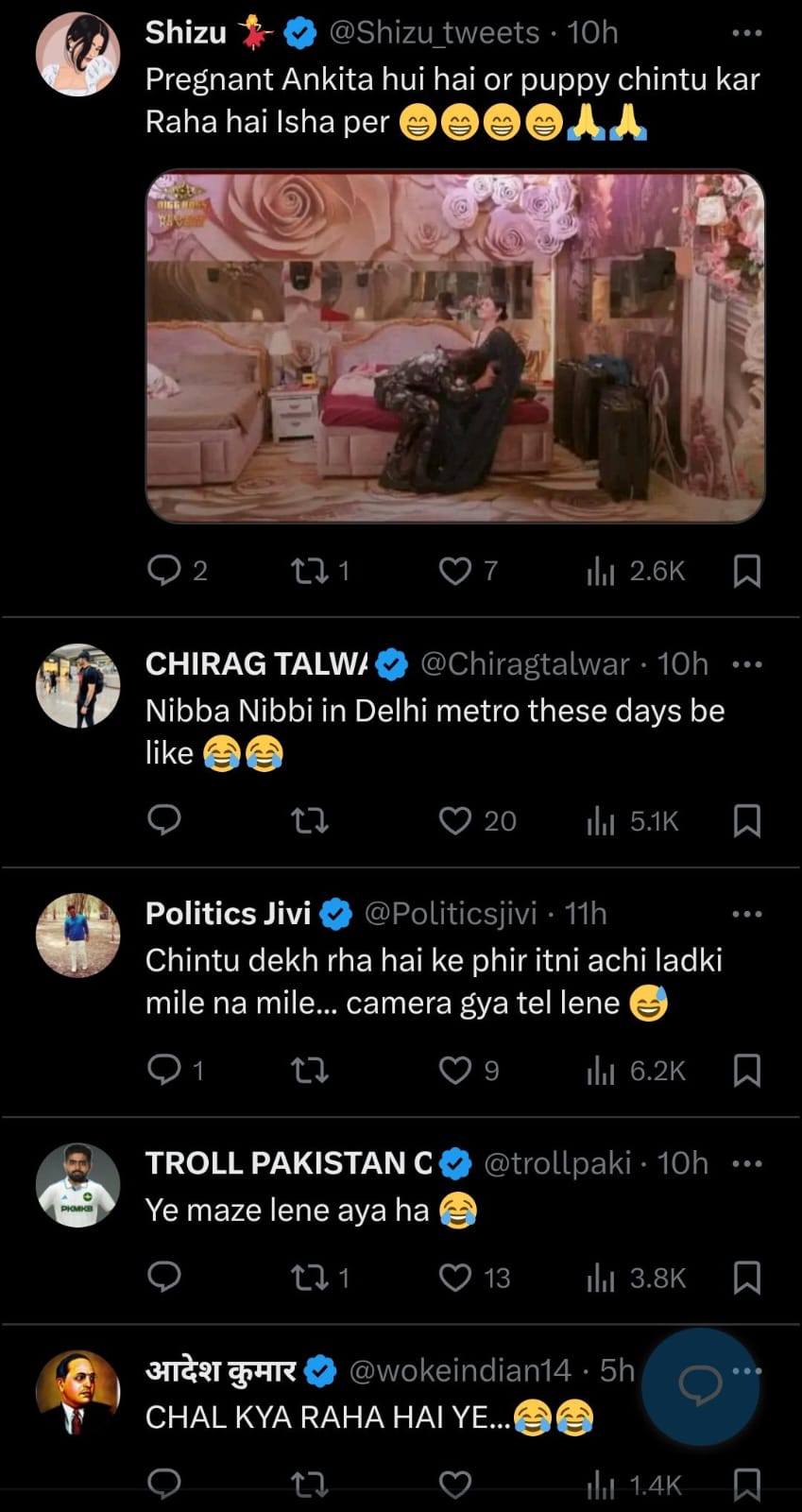Open the video in Shizu's tweet
This screenshot has width=802, height=1512.
point(454,346)
